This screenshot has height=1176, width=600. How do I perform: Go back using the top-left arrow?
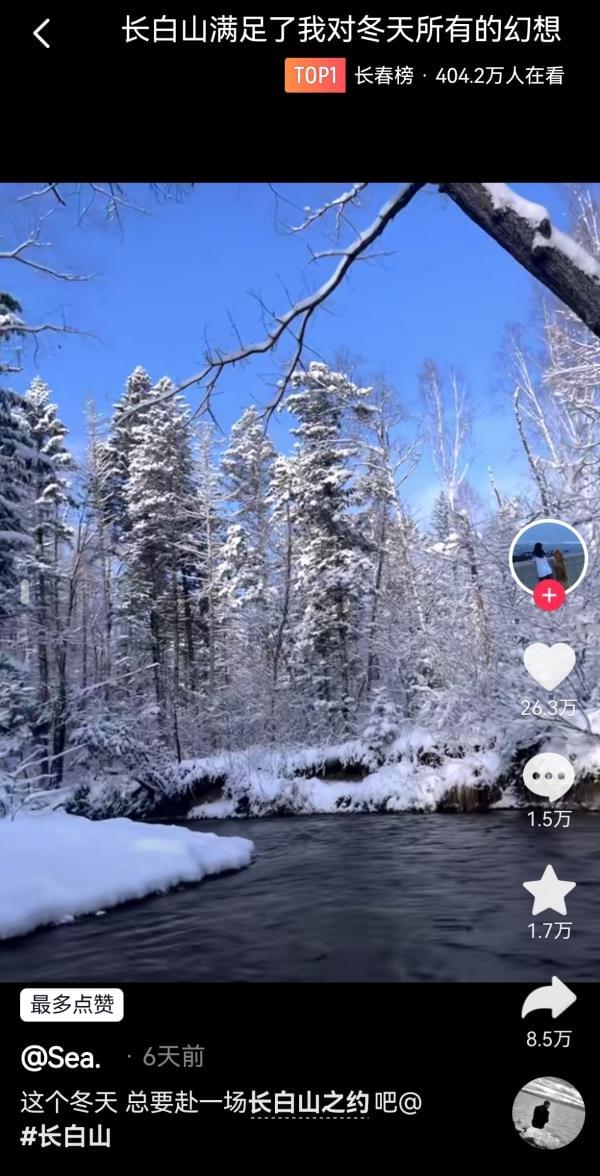click(41, 34)
